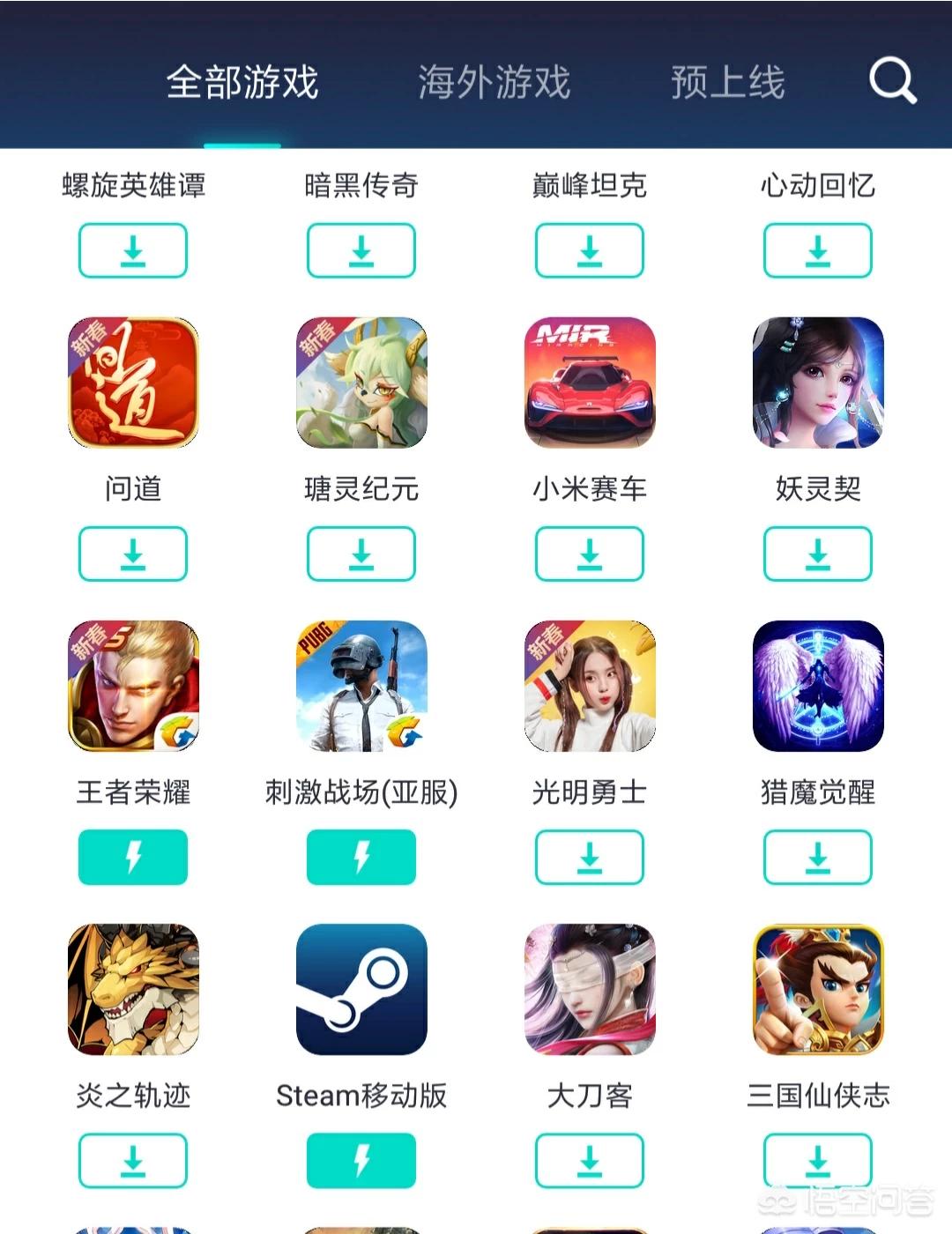This screenshot has width=952, height=1234.
Task: Tap the accelerate button under Steam移动版
Action: coord(361,1160)
